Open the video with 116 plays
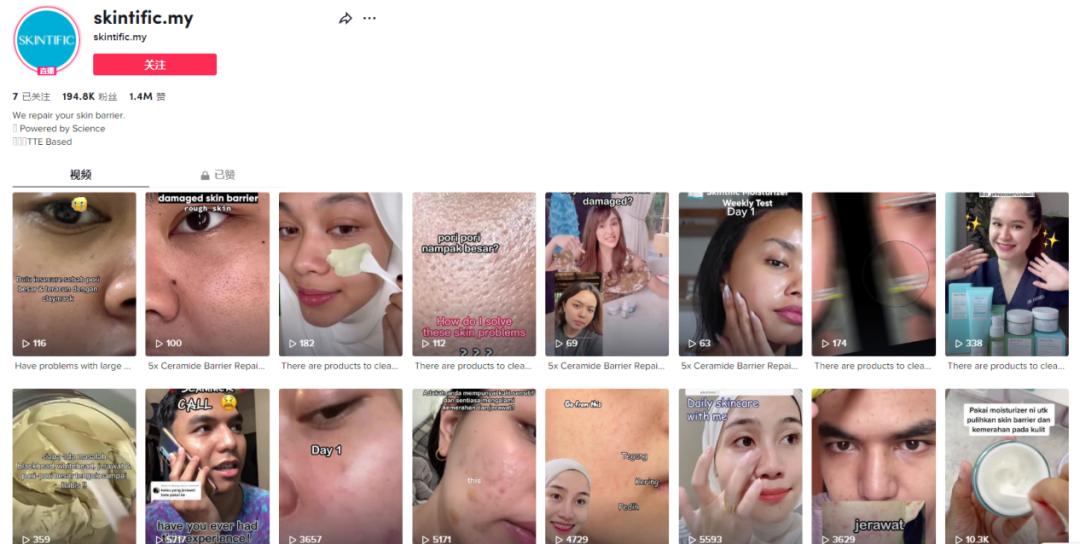 [x=74, y=273]
